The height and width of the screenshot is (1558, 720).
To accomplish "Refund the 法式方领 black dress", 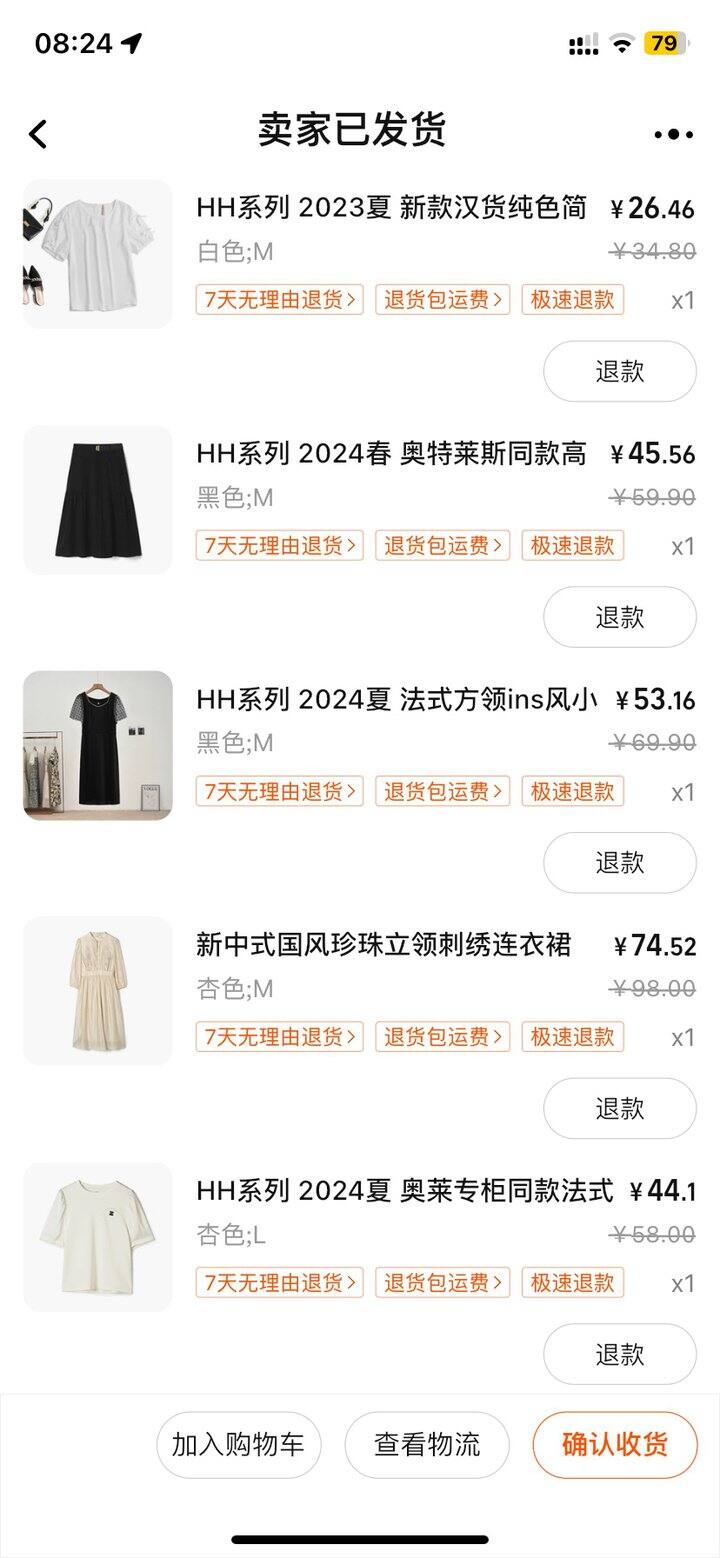I will 619,862.
